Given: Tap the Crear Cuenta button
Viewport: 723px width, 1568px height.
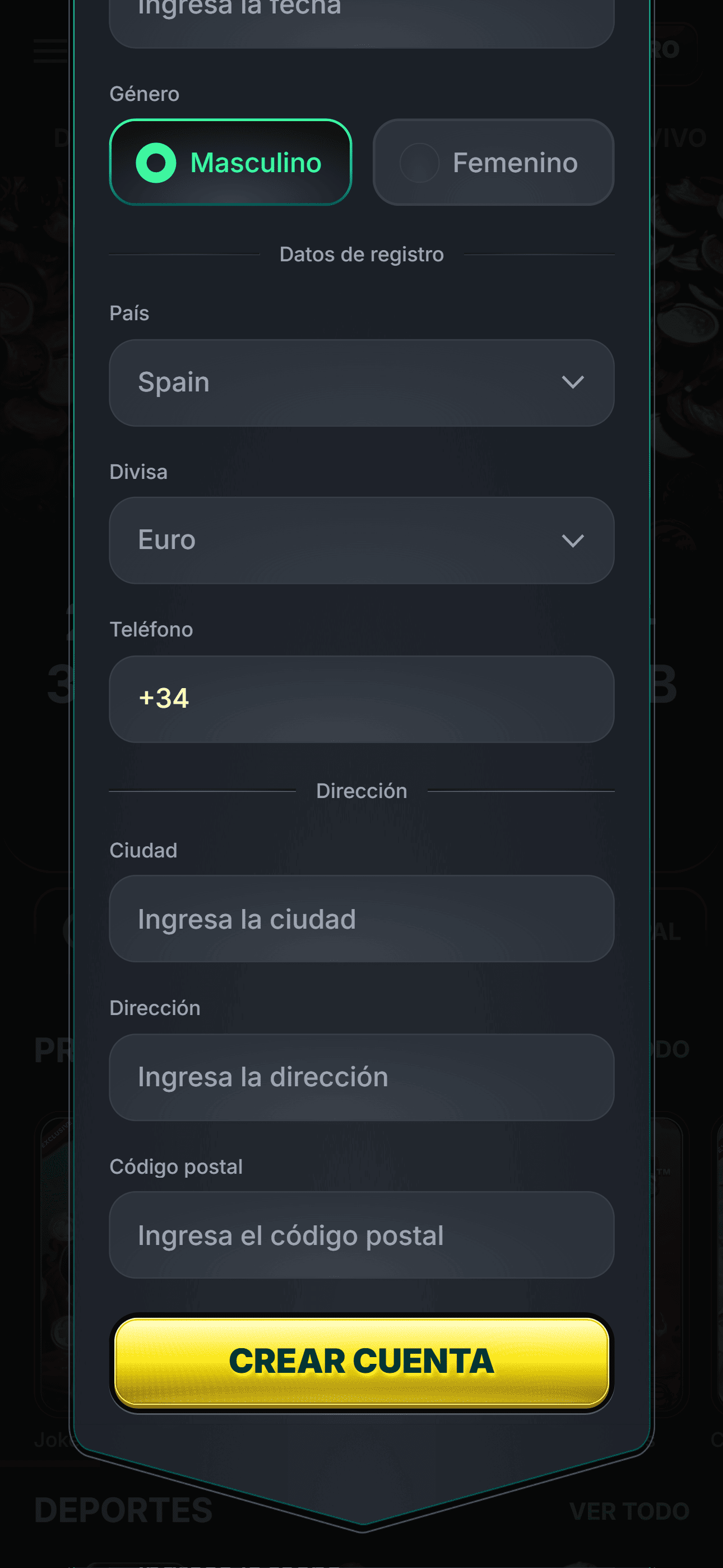Looking at the screenshot, I should coord(361,1362).
